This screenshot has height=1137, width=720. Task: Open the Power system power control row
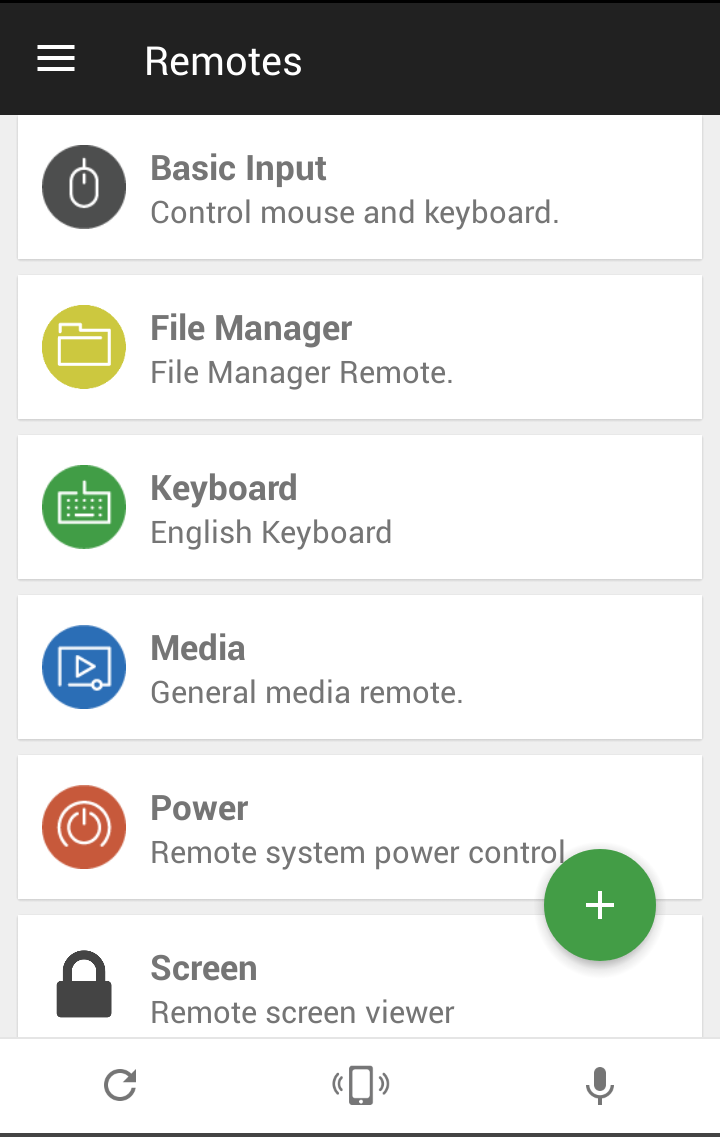tap(360, 826)
